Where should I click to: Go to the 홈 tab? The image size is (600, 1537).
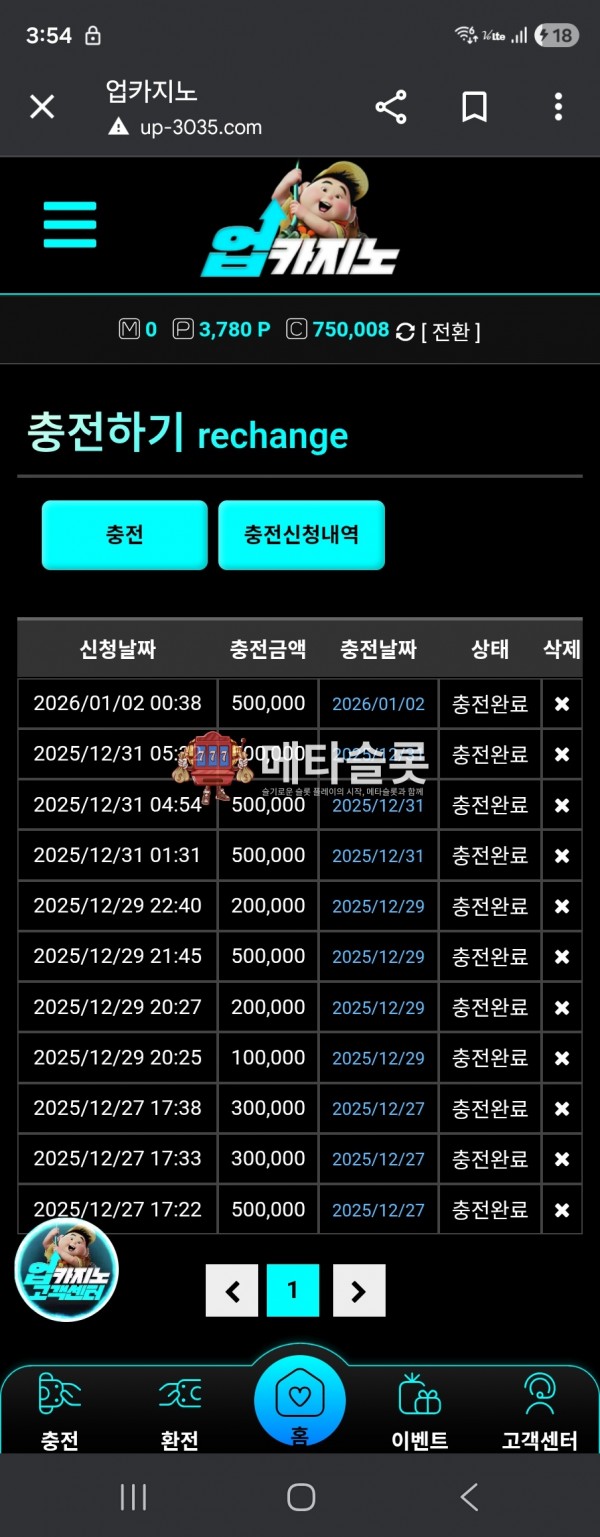point(300,1405)
